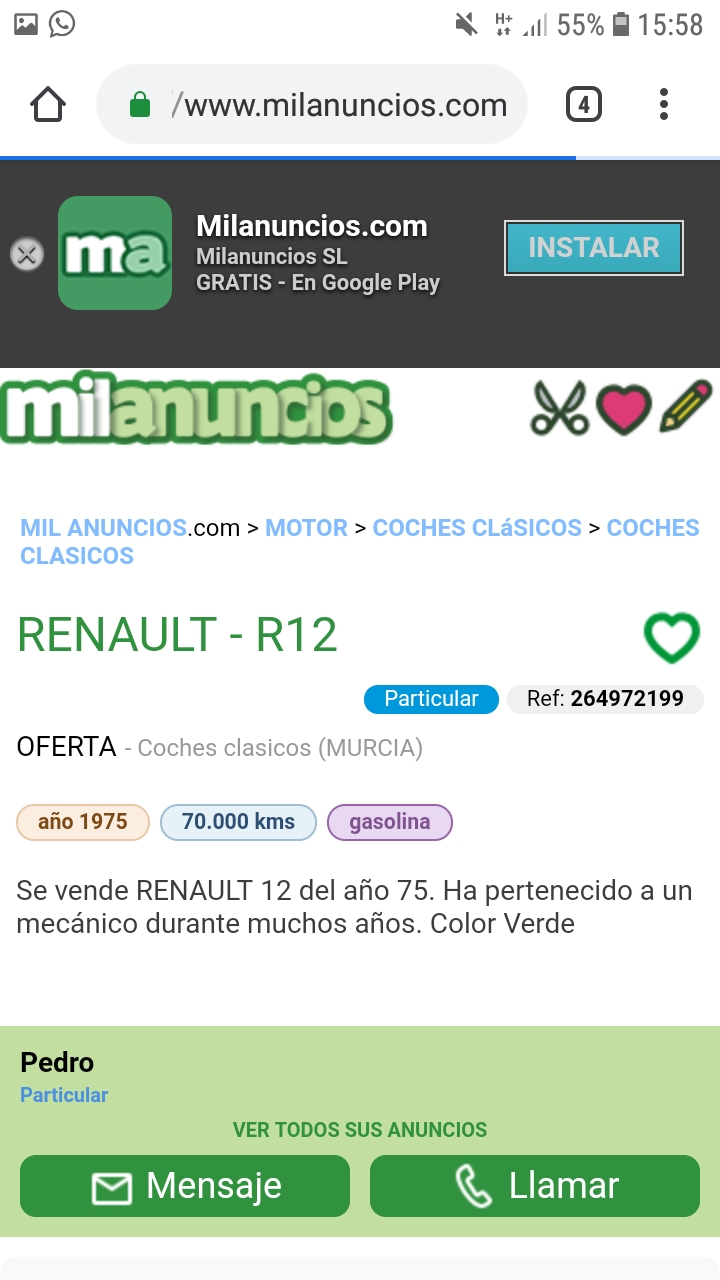Viewport: 720px width, 1280px height.
Task: Go to the MIL ANUNCIOS breadcrumb link
Action: point(104,528)
